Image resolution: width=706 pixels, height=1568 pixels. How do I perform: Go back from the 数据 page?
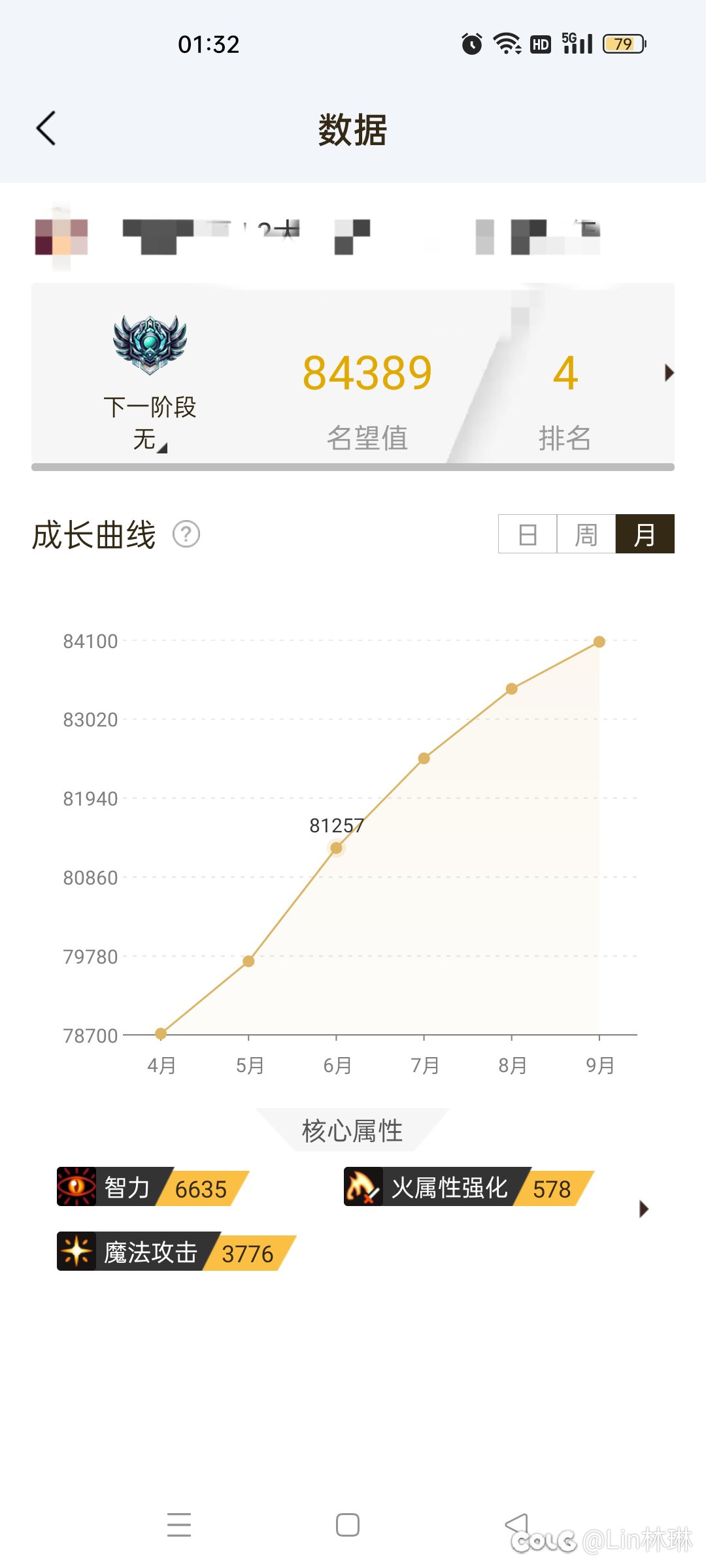point(46,128)
